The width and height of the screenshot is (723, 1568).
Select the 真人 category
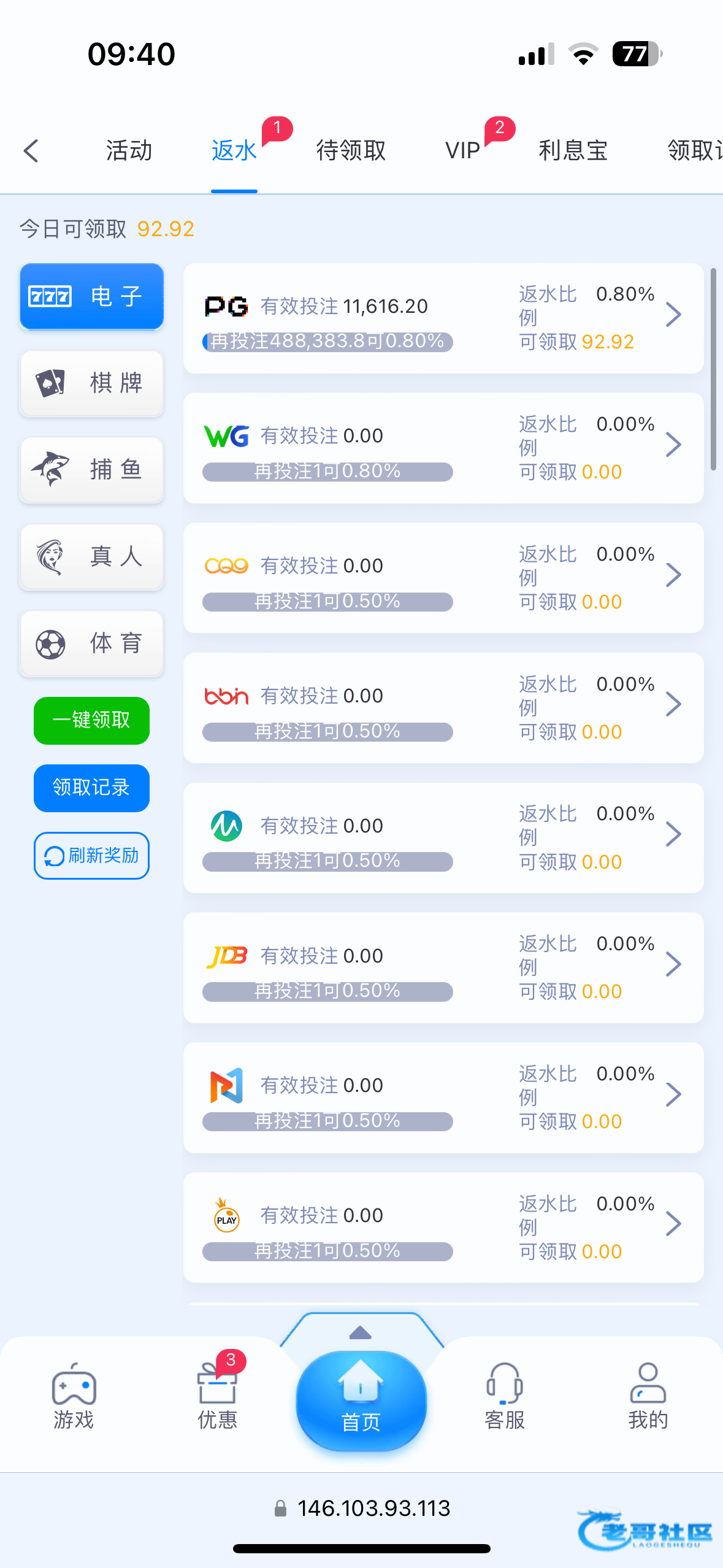click(x=92, y=557)
